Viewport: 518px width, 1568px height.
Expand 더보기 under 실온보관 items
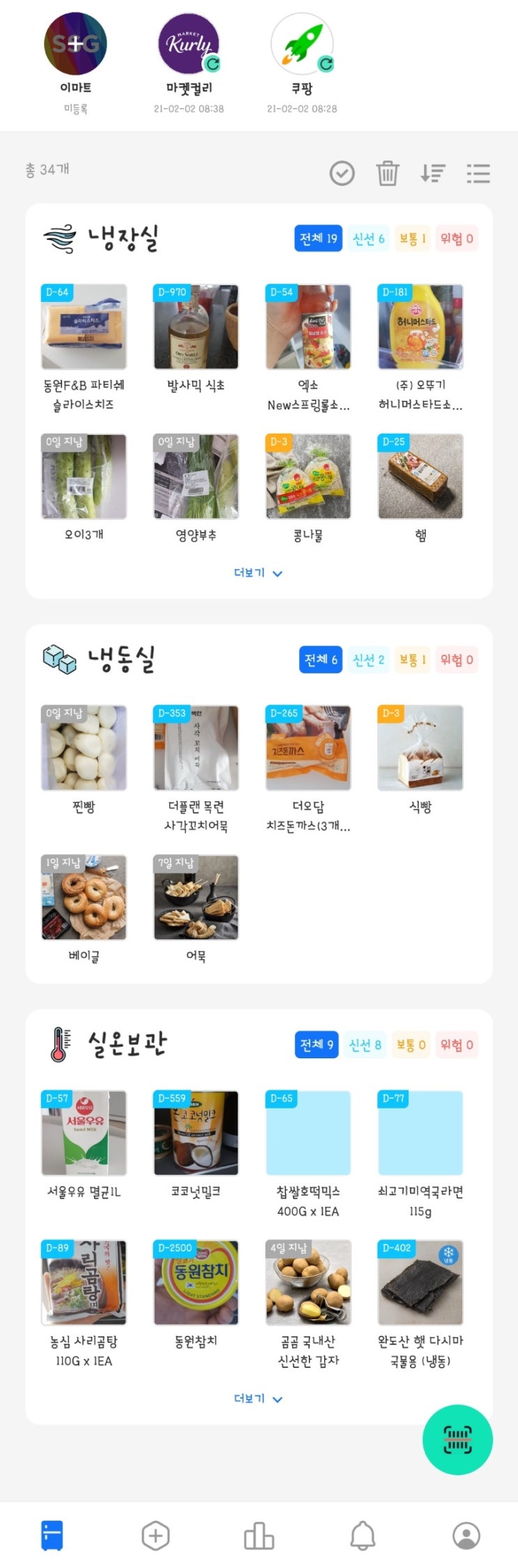tap(258, 1399)
